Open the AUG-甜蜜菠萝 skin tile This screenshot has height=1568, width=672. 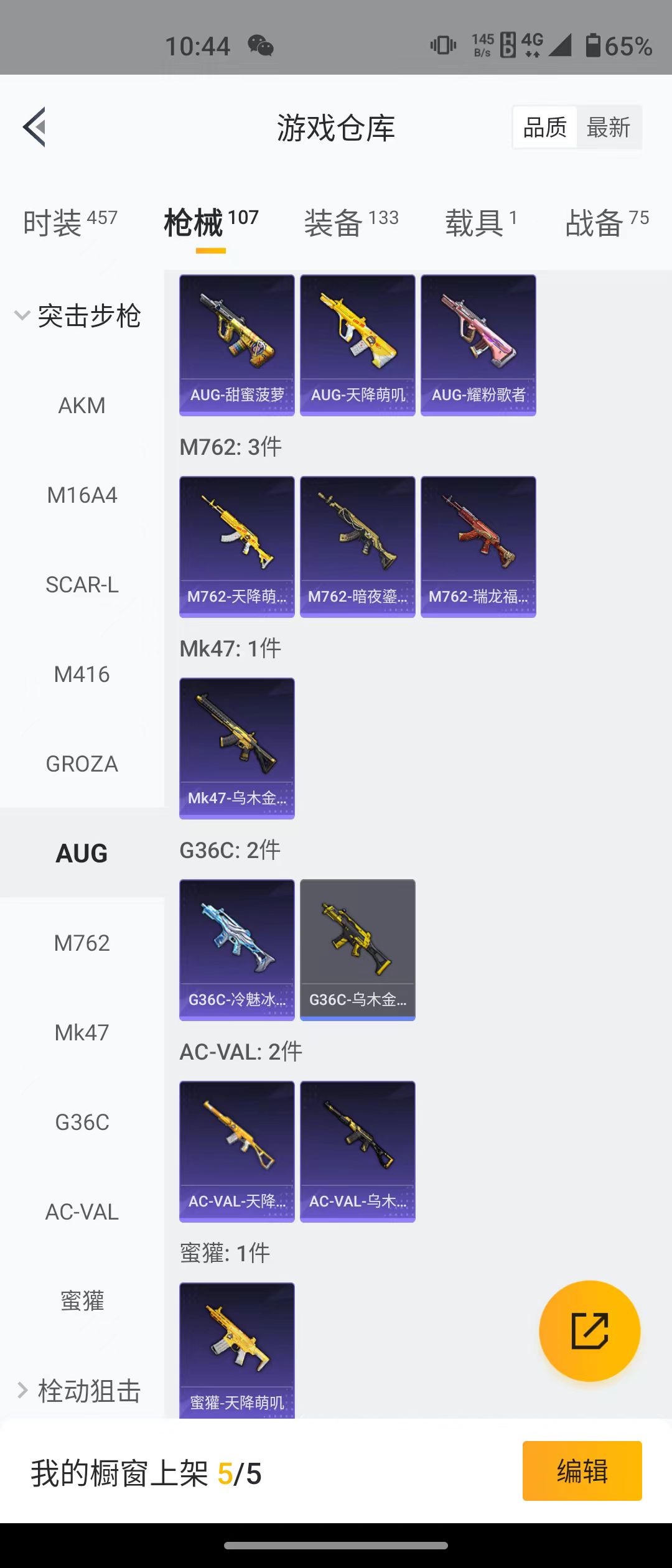(x=237, y=345)
